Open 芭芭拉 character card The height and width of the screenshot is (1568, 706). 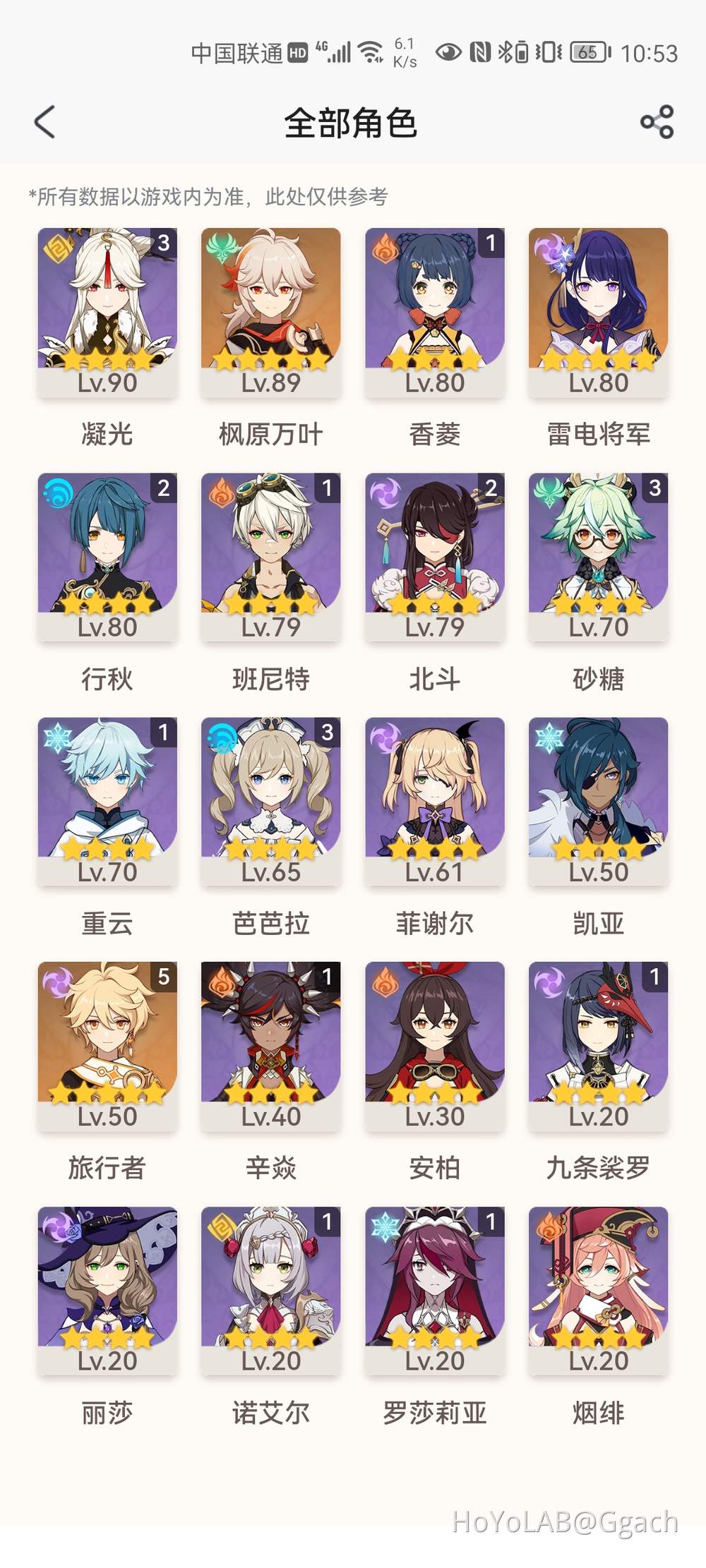pyautogui.click(x=271, y=800)
